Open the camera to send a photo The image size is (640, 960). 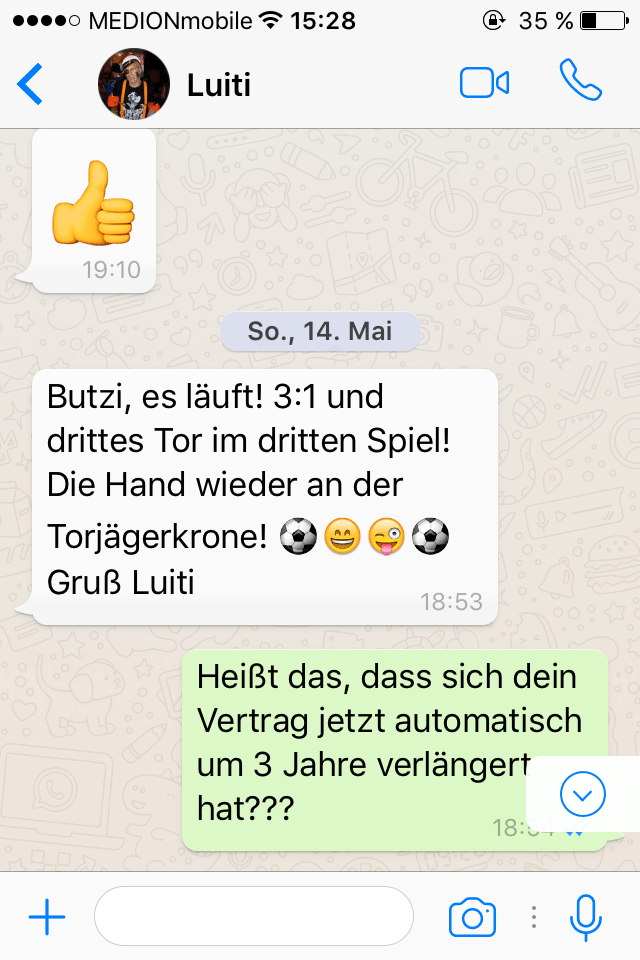472,916
